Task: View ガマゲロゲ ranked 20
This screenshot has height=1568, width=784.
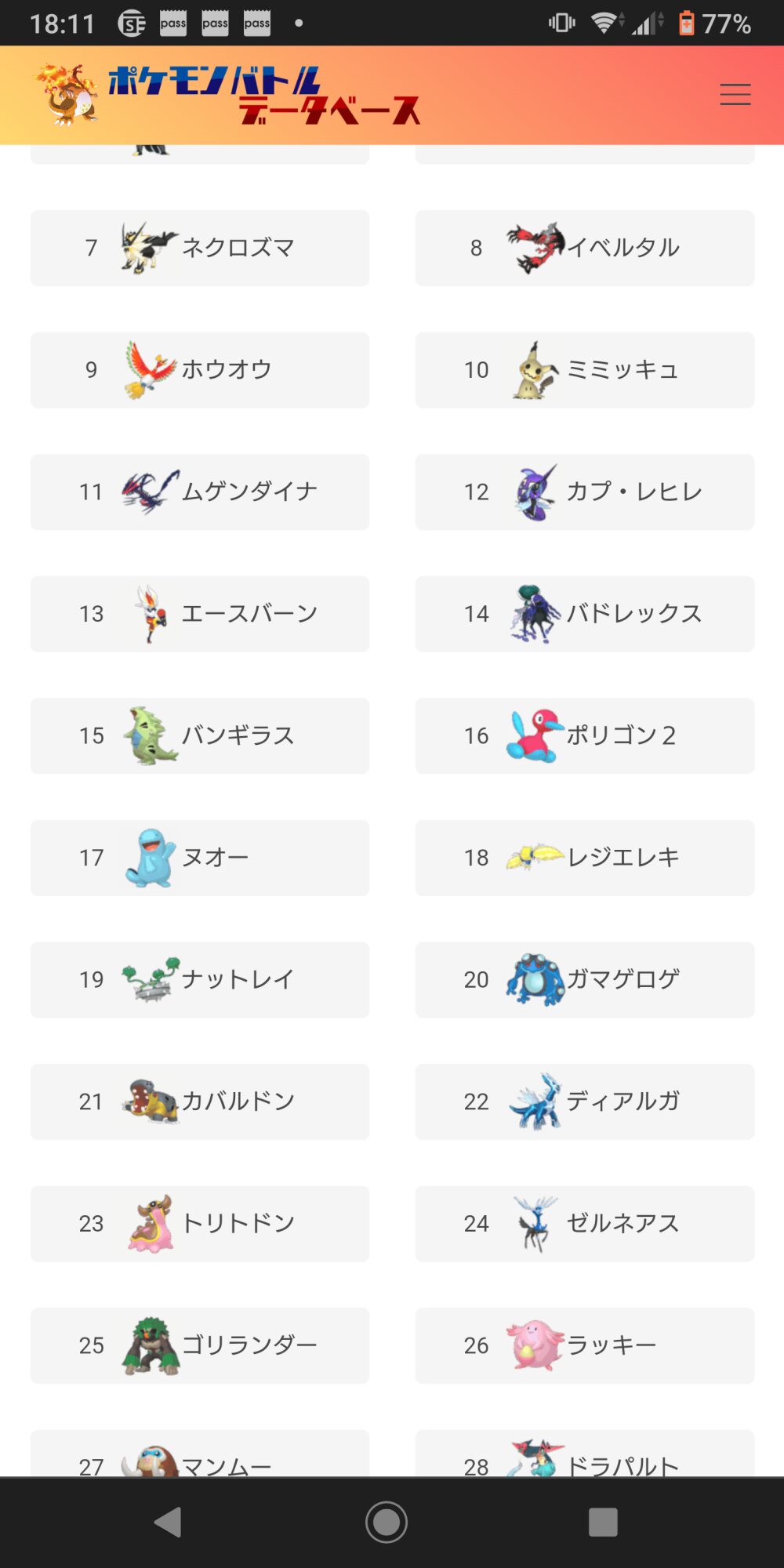Action: (x=584, y=979)
